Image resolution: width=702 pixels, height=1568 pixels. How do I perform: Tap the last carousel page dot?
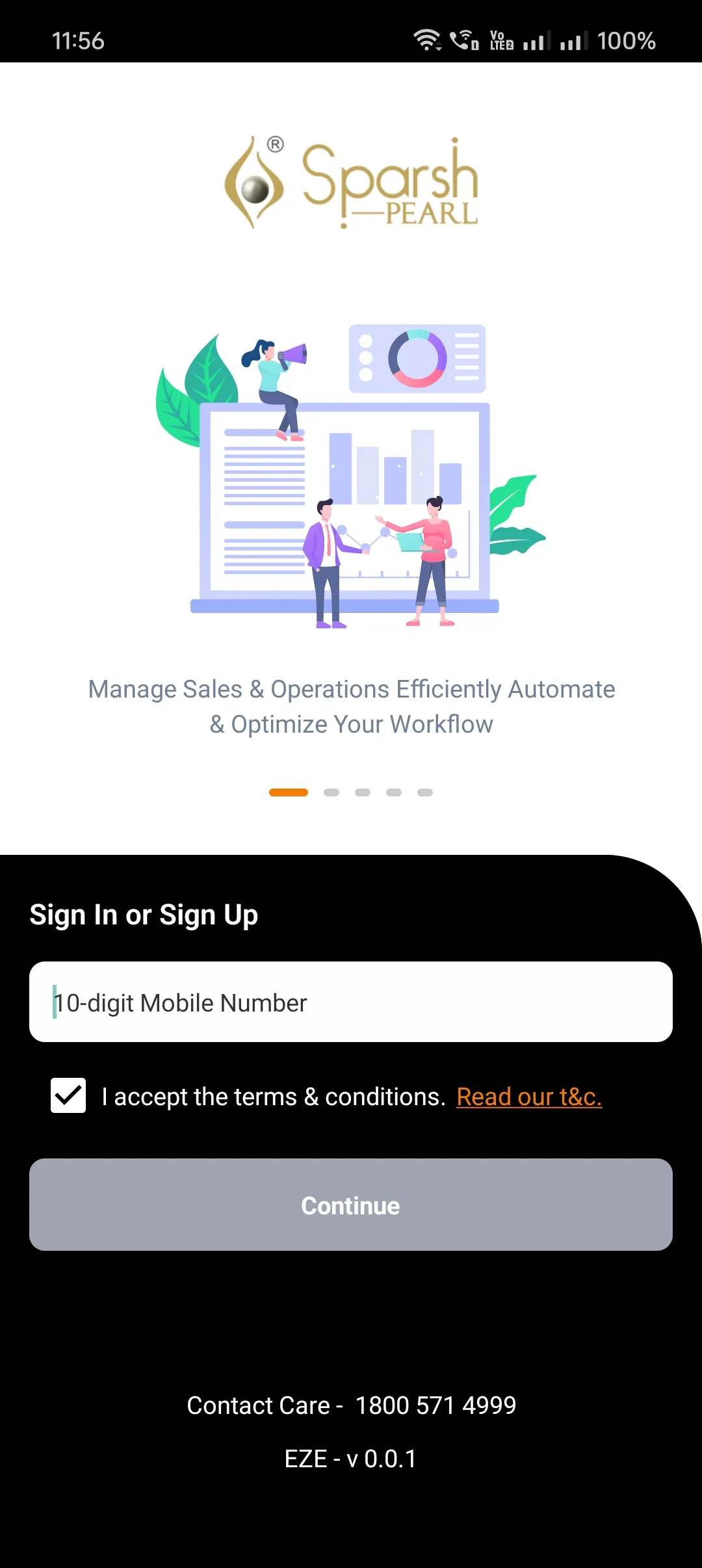click(426, 792)
